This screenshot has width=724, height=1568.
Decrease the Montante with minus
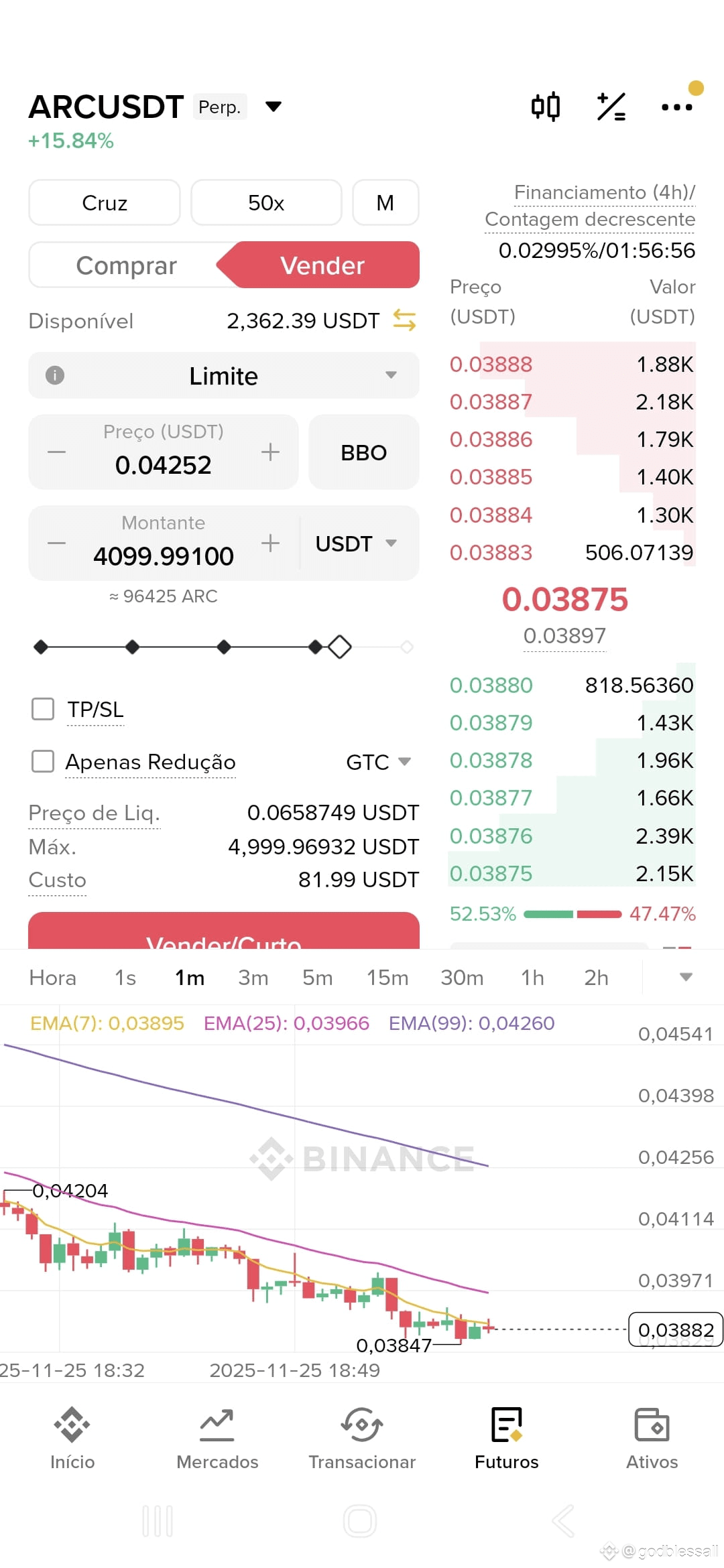click(x=57, y=543)
